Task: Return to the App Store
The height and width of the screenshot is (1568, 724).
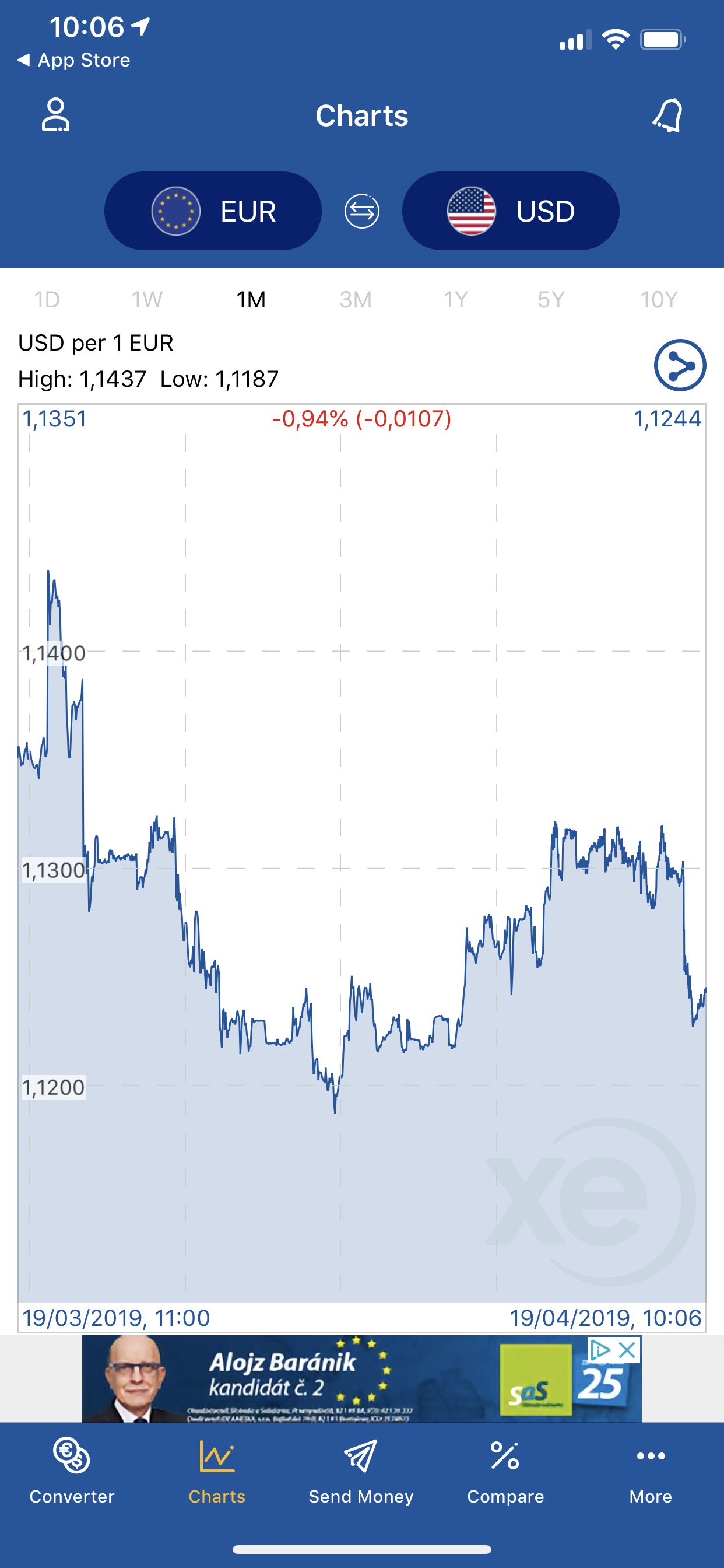Action: point(73,60)
